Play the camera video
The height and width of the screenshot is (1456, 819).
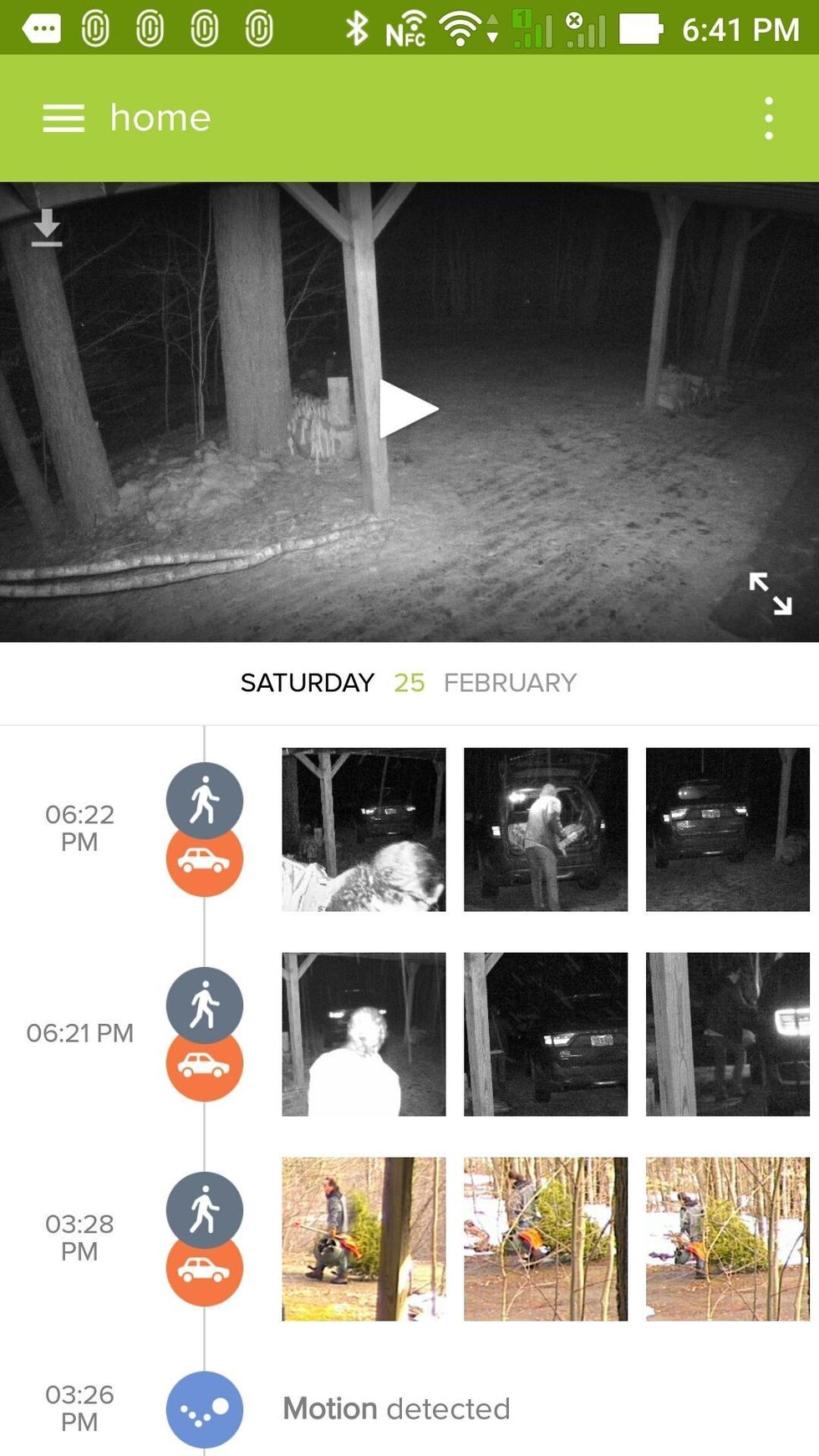click(409, 410)
